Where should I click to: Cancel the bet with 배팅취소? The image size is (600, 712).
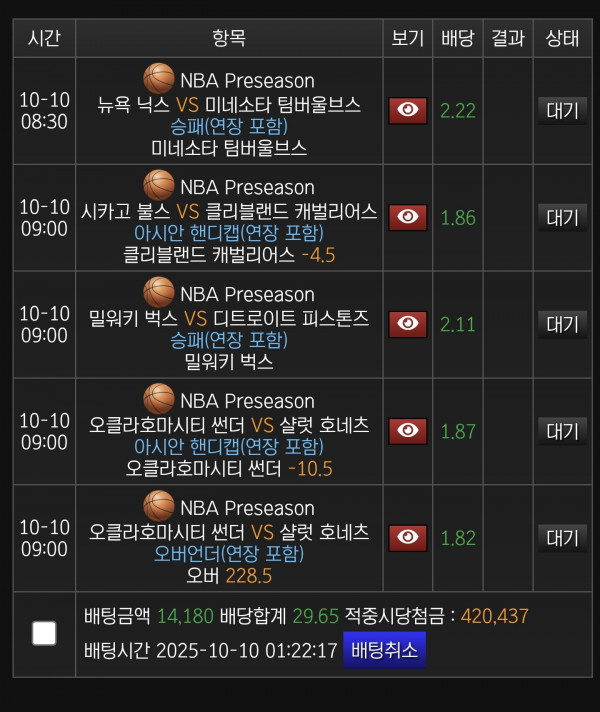pyautogui.click(x=384, y=650)
